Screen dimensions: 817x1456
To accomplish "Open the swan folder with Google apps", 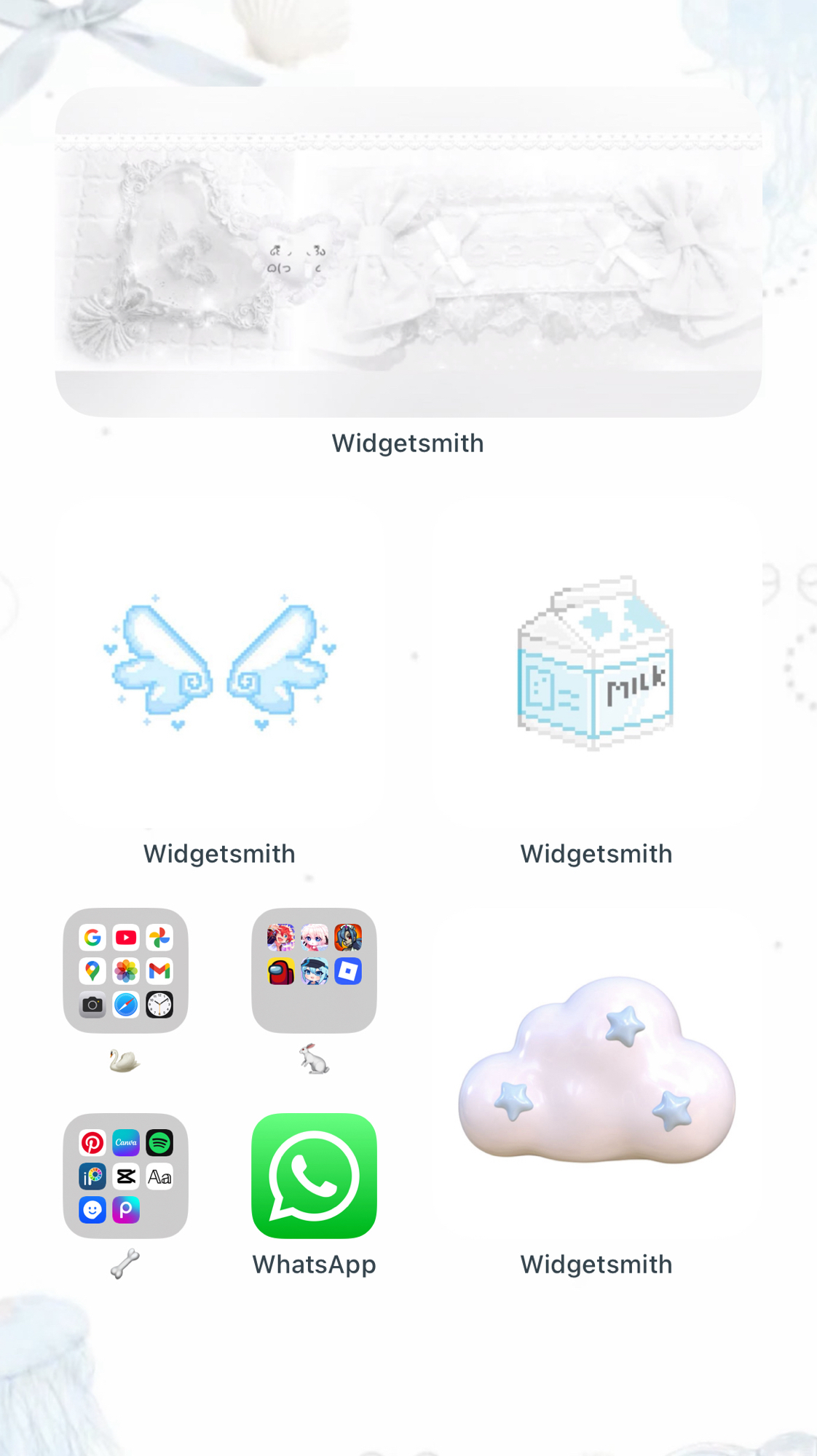I will tap(125, 970).
